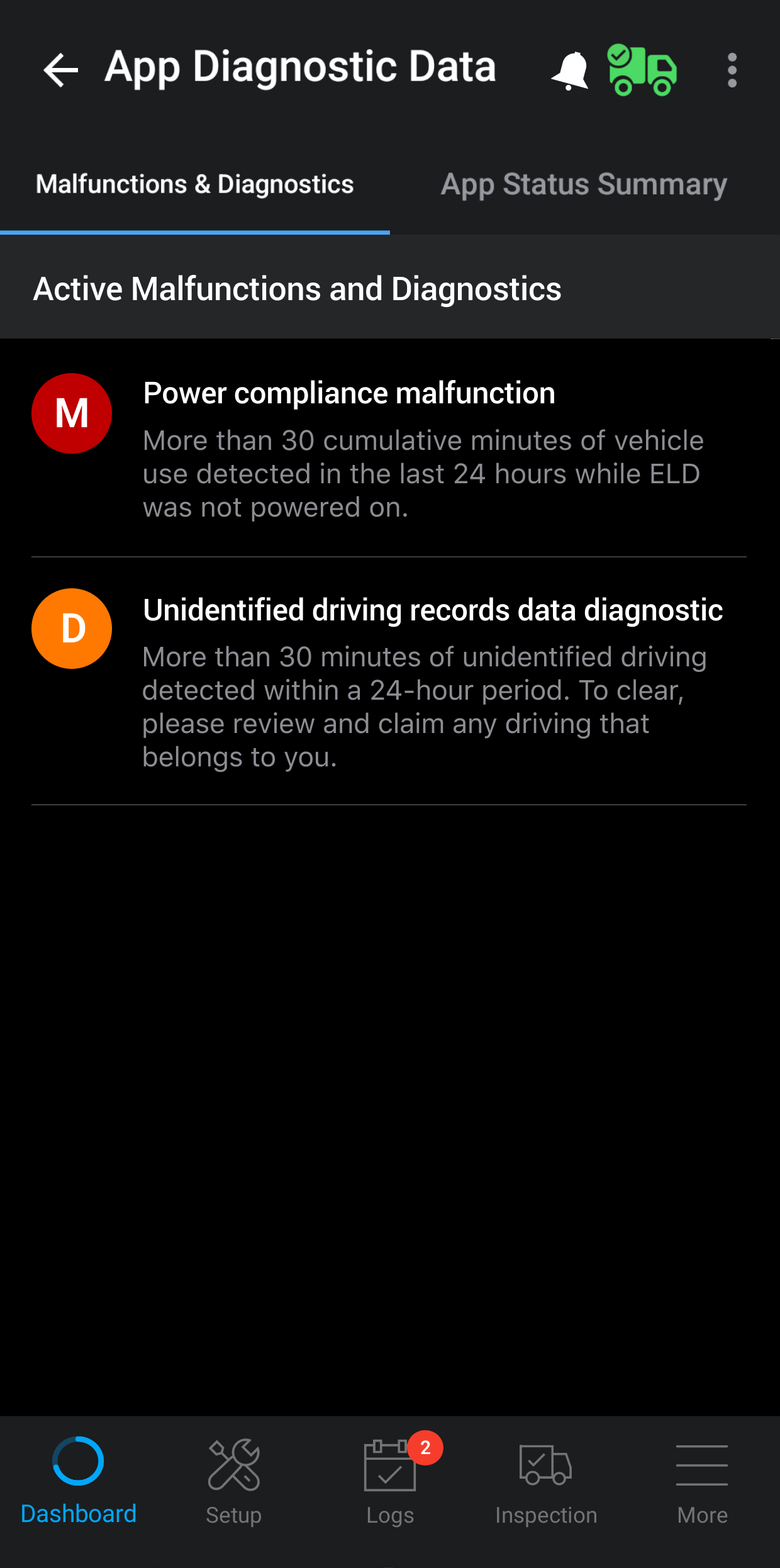780x1568 pixels.
Task: Tap the Active Malfunctions and Diagnostics header
Action: (297, 289)
